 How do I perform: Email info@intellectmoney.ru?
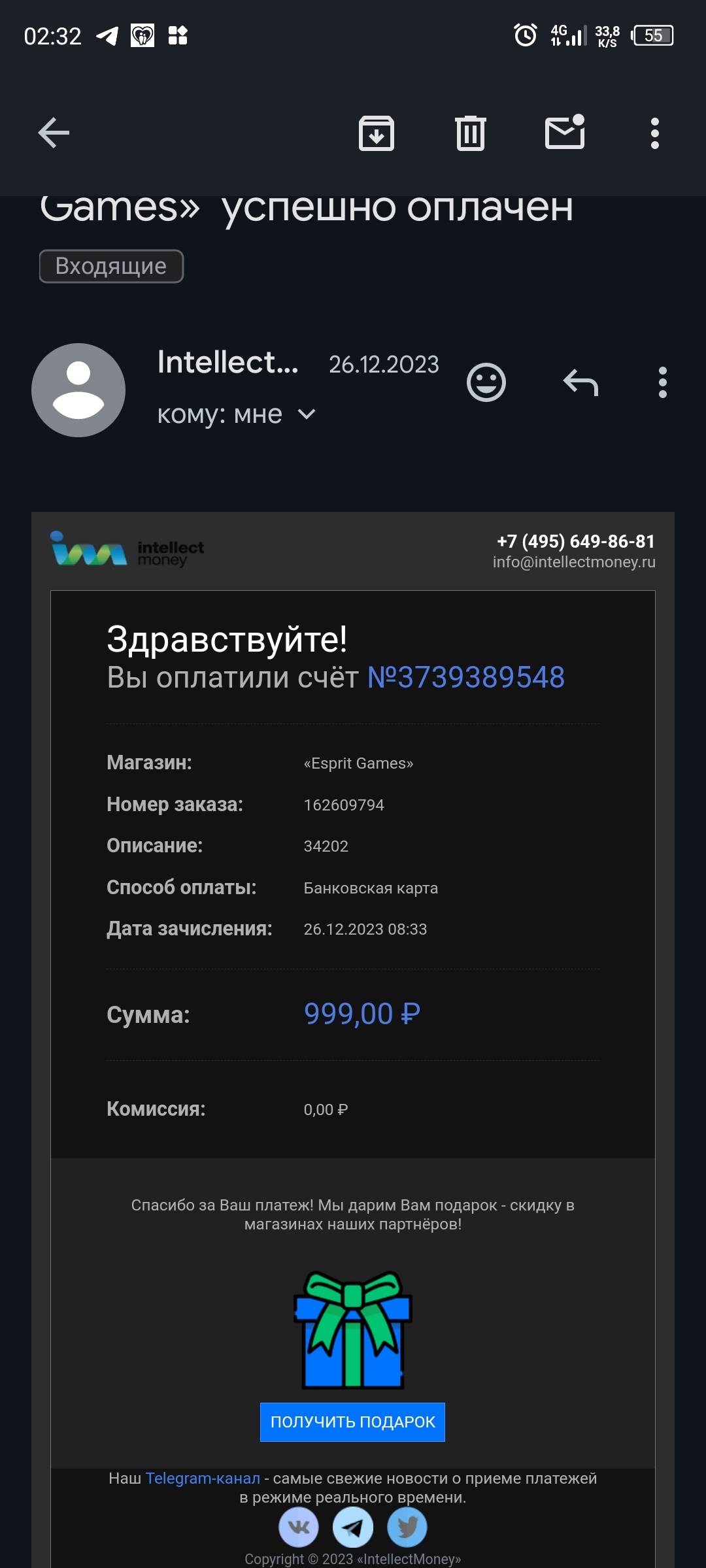[x=574, y=562]
